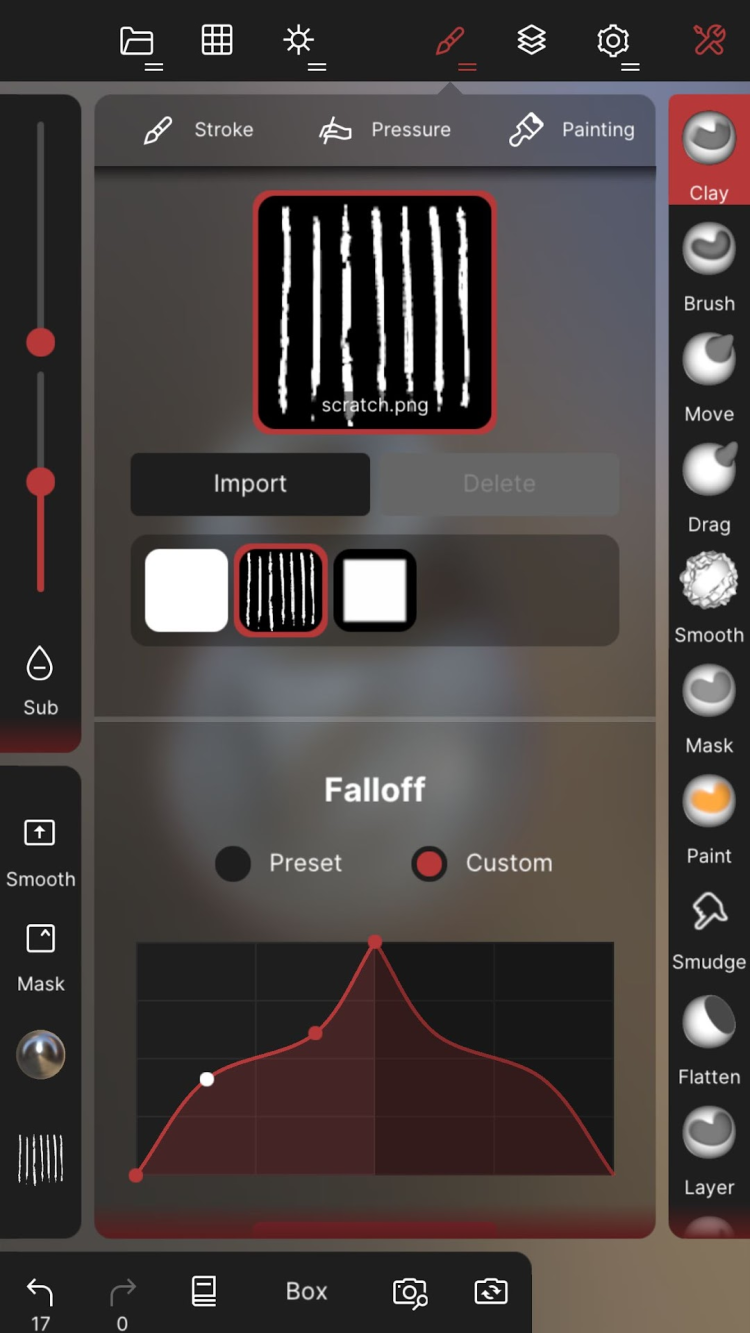The image size is (750, 1333).
Task: Choose the Flatten tool
Action: (x=709, y=1038)
